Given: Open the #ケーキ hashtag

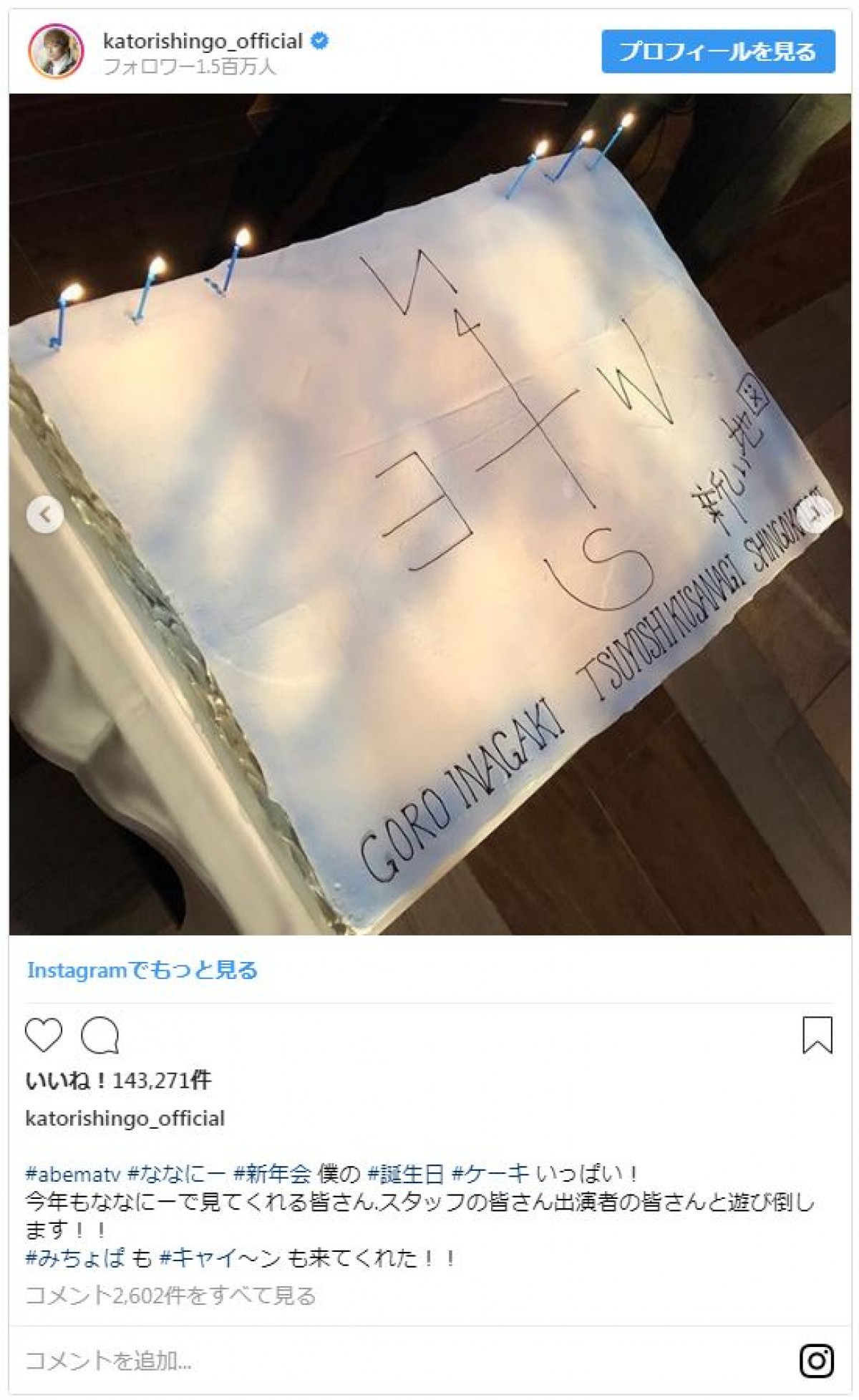Looking at the screenshot, I should [x=490, y=1174].
